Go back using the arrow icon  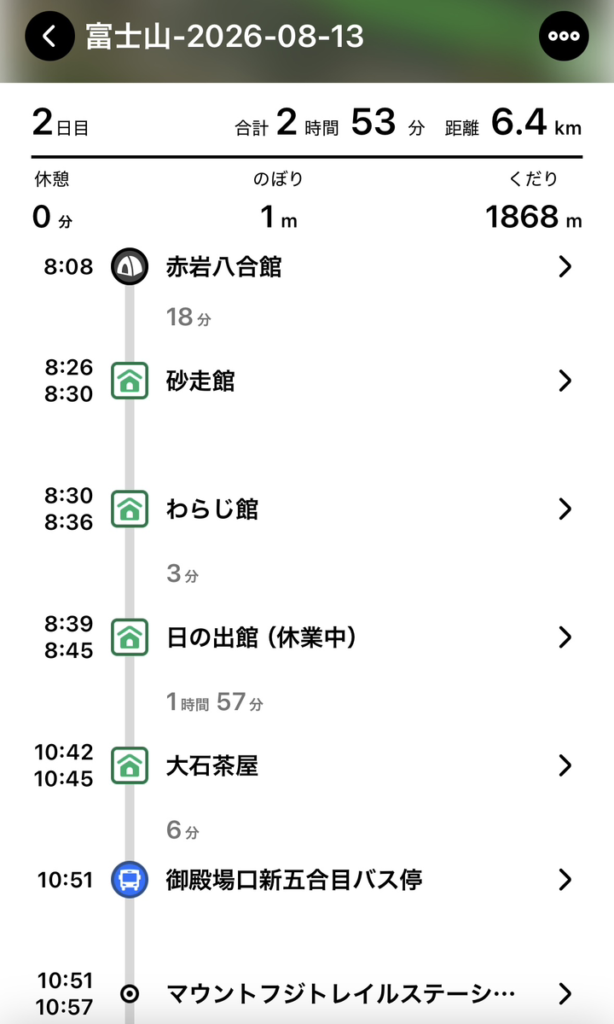pyautogui.click(x=50, y=37)
